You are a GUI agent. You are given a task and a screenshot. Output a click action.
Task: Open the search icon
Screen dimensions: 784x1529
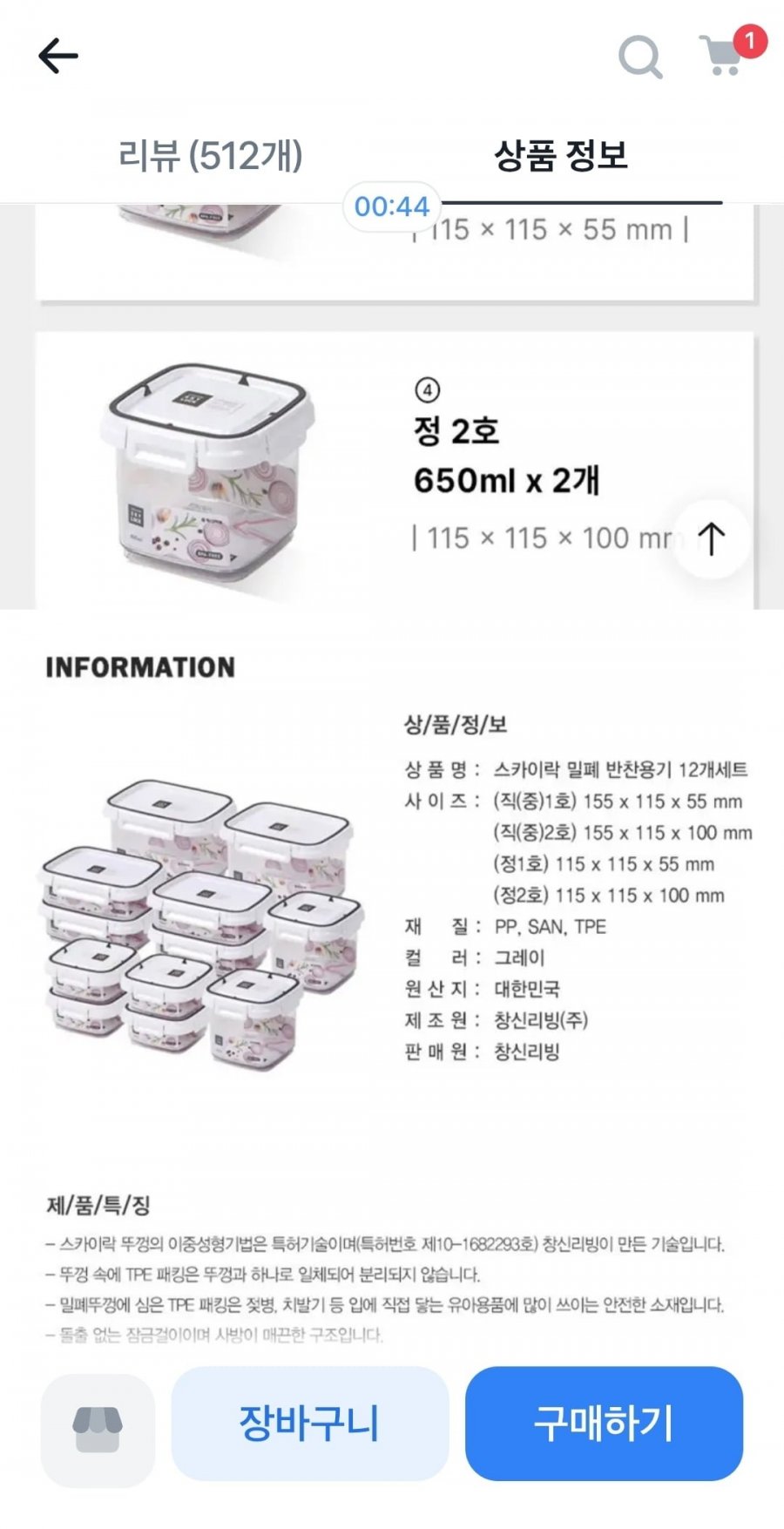pos(640,57)
